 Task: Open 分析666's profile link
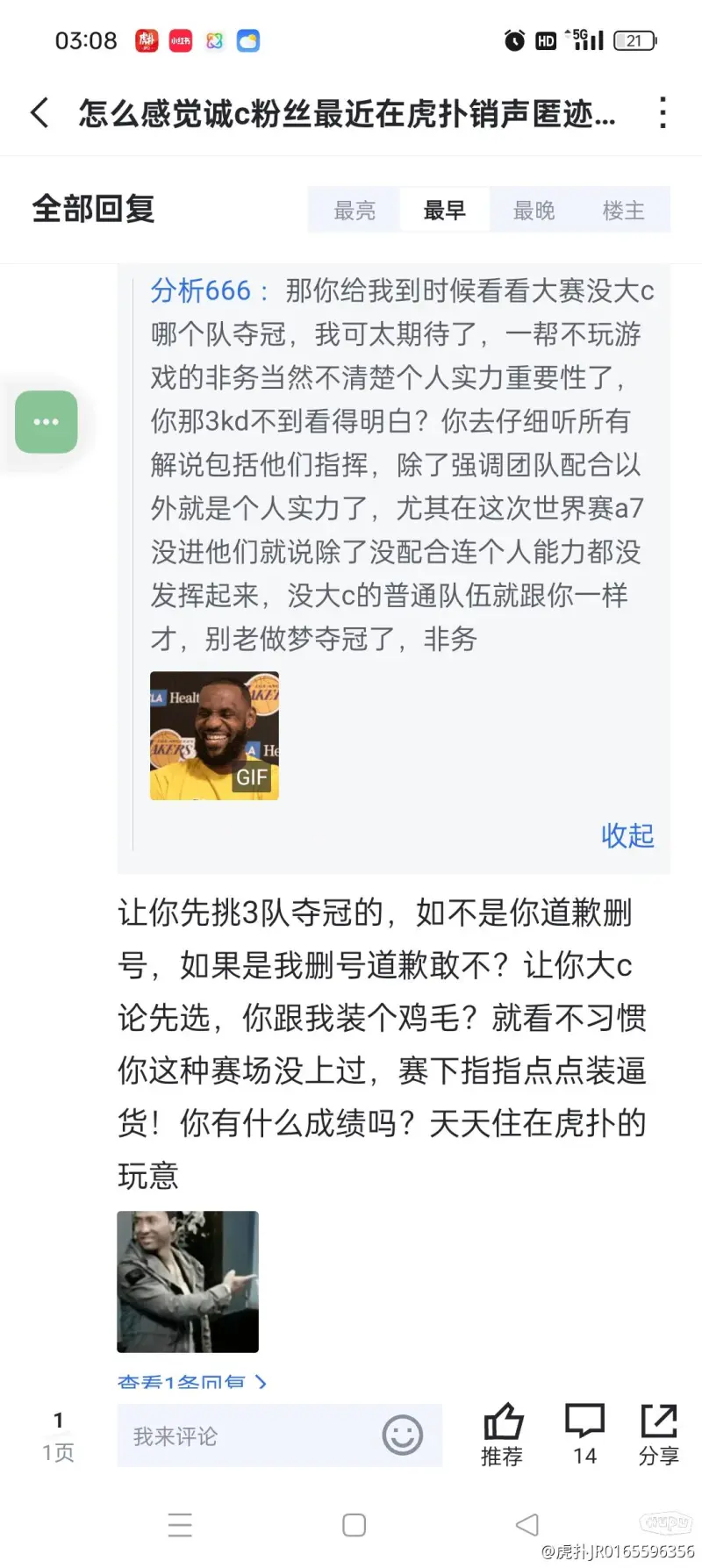tap(201, 290)
